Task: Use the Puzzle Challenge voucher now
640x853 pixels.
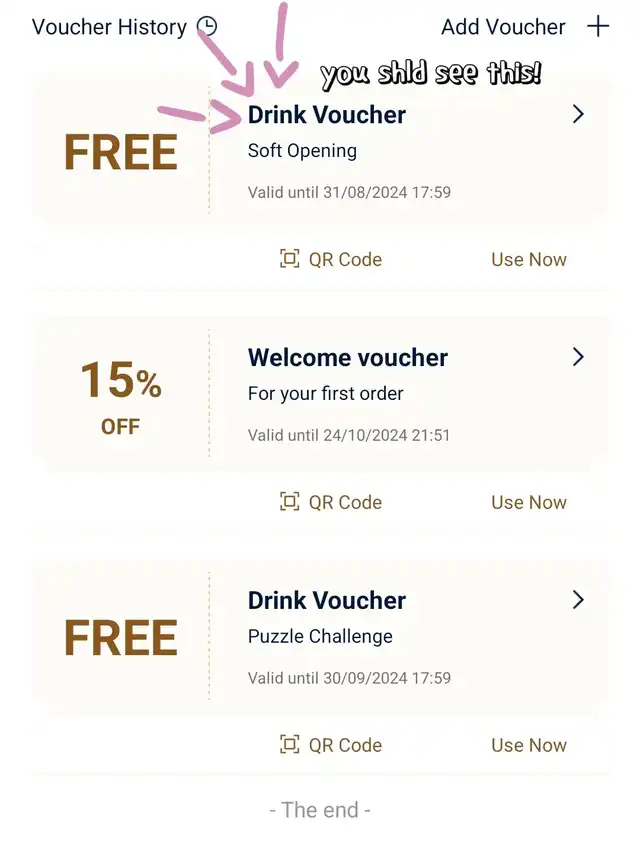Action: (x=528, y=745)
